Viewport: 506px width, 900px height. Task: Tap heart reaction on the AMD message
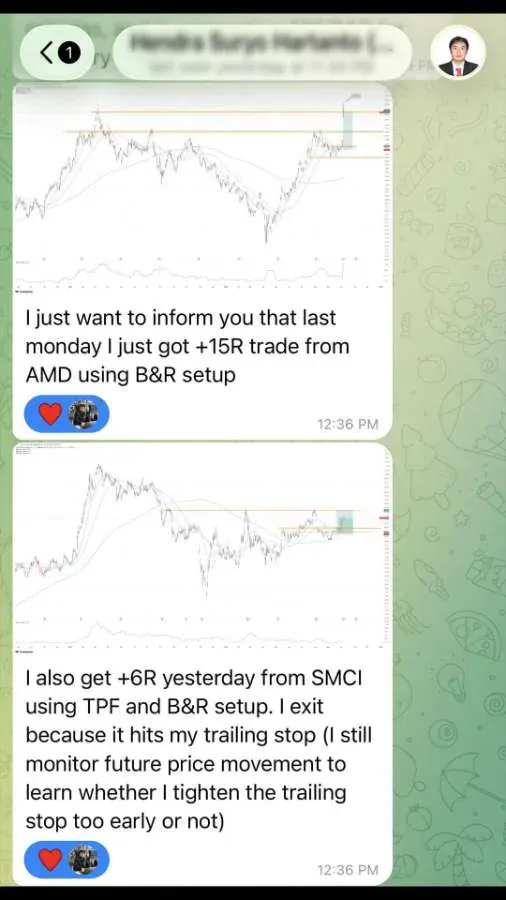click(67, 413)
